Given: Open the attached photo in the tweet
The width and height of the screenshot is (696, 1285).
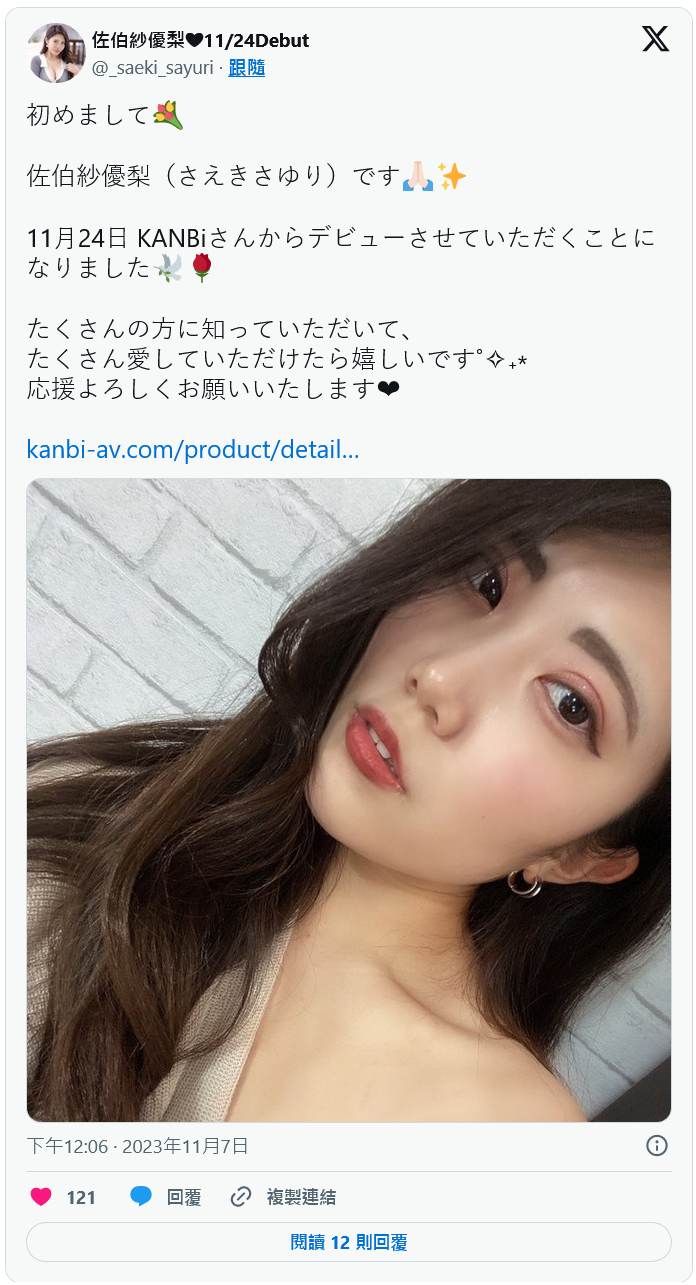Looking at the screenshot, I should [348, 800].
